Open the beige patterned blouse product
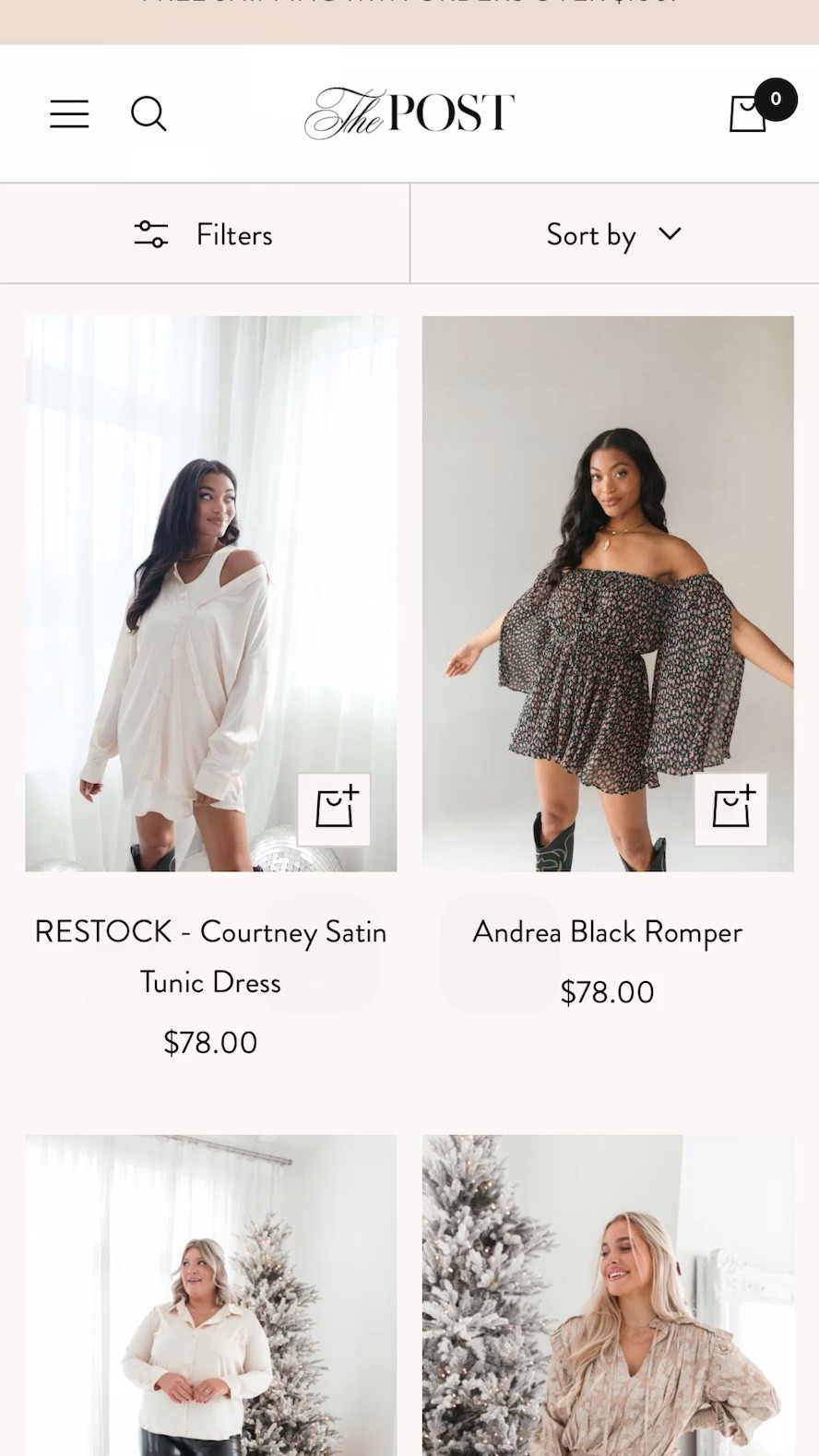 [607, 1309]
